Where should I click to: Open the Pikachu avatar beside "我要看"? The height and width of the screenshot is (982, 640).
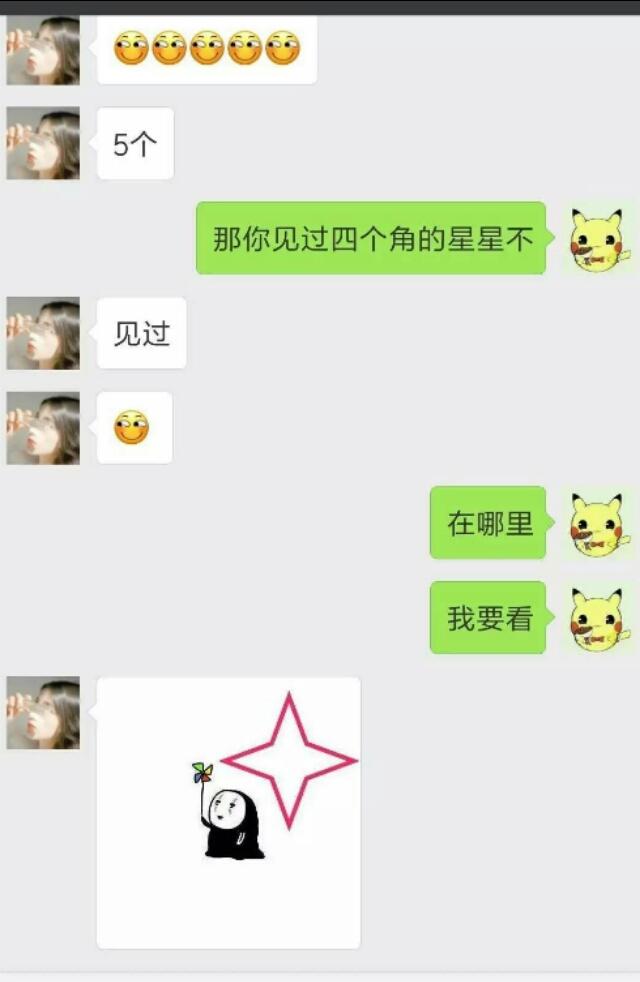point(597,618)
